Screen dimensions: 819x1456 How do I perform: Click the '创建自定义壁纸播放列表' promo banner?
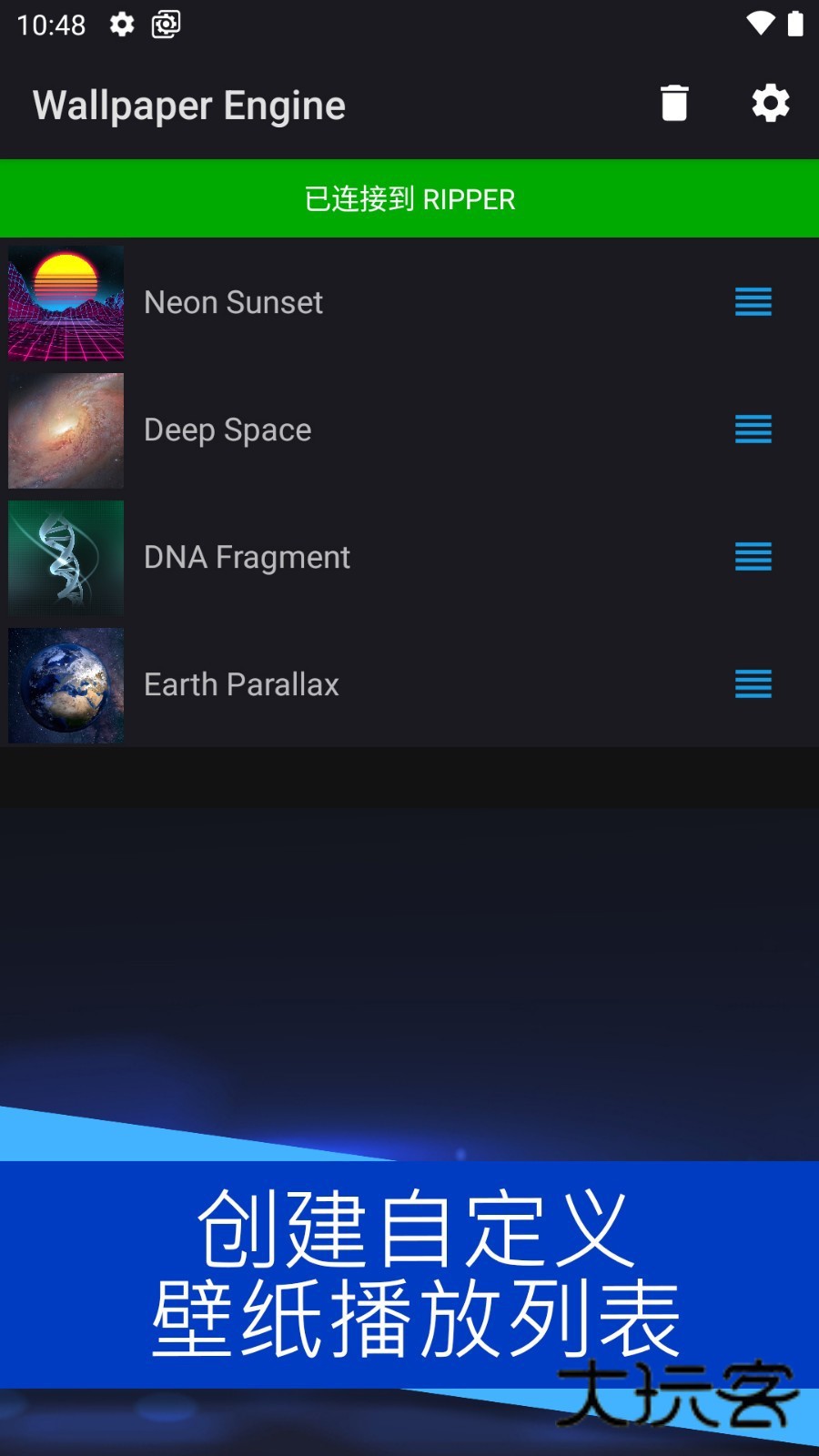pos(409,1274)
